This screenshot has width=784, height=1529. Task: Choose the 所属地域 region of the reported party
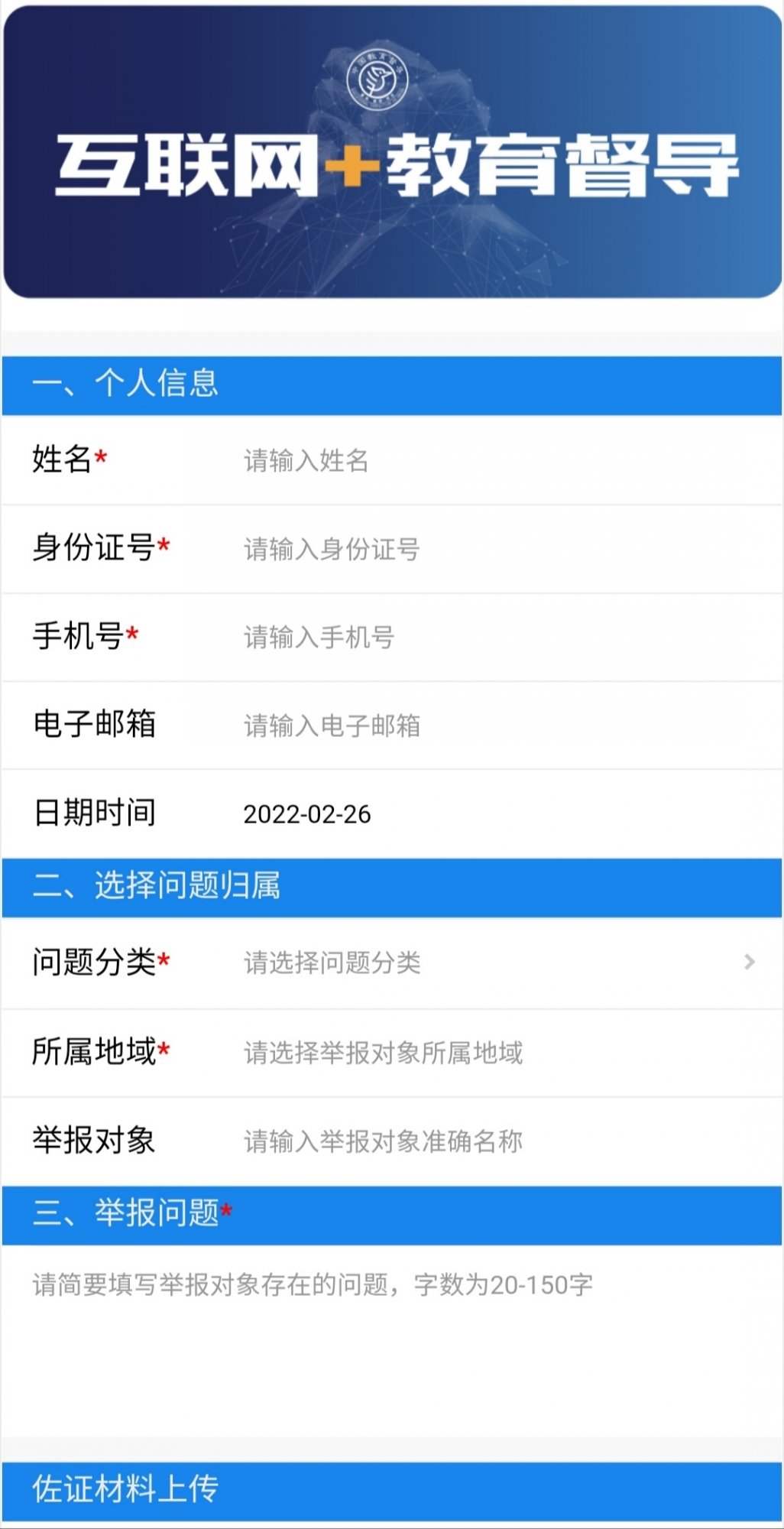pyautogui.click(x=489, y=1053)
